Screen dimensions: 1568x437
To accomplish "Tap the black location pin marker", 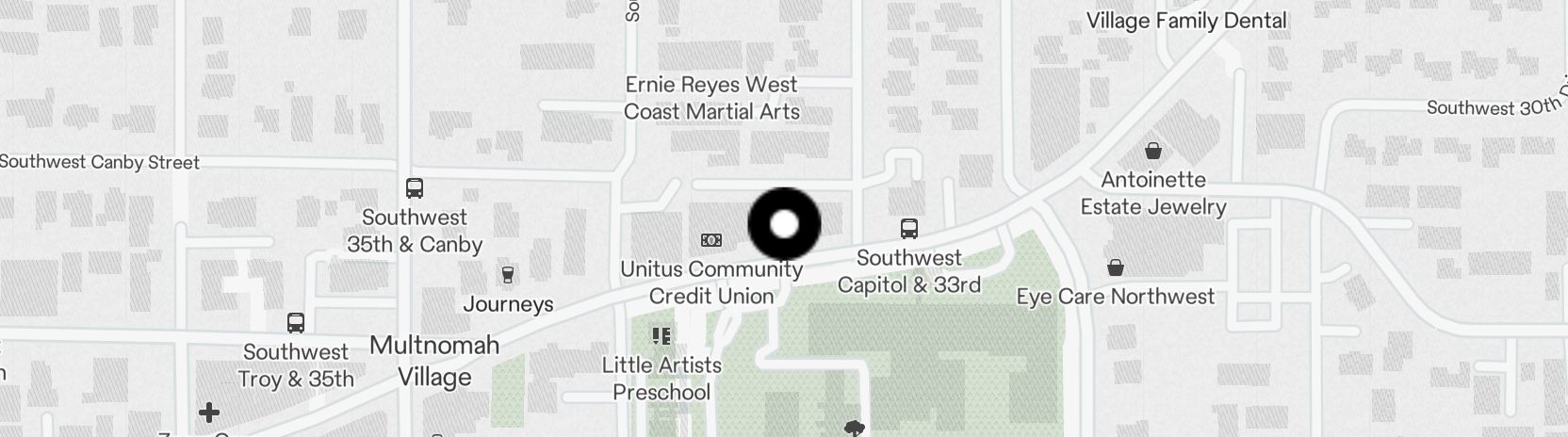I will click(784, 224).
